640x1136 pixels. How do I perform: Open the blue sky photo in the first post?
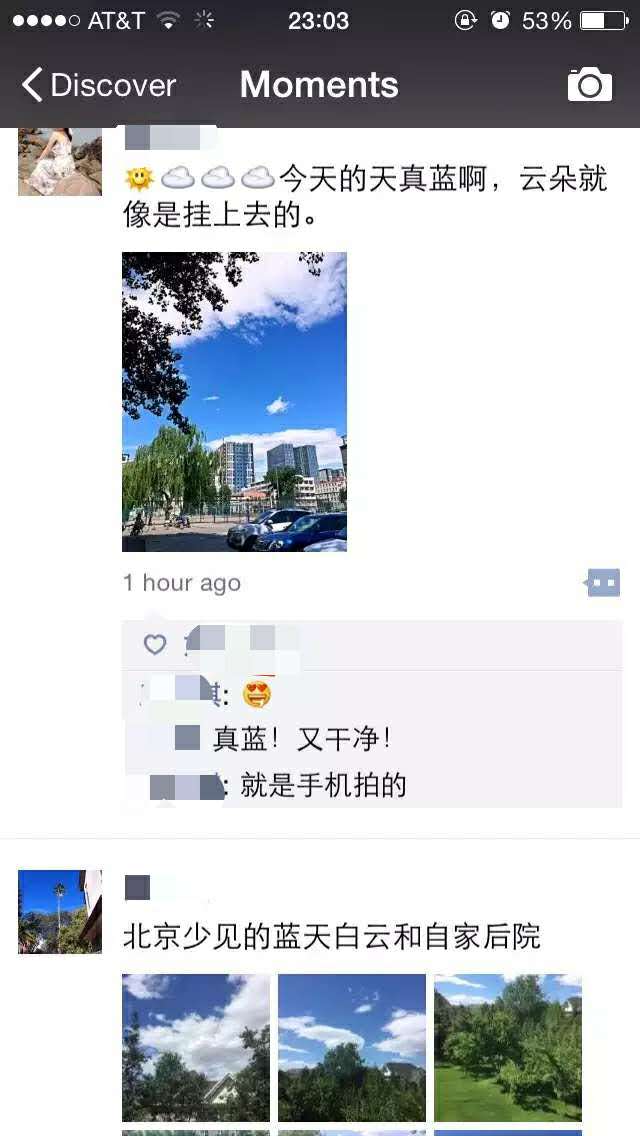[234, 401]
